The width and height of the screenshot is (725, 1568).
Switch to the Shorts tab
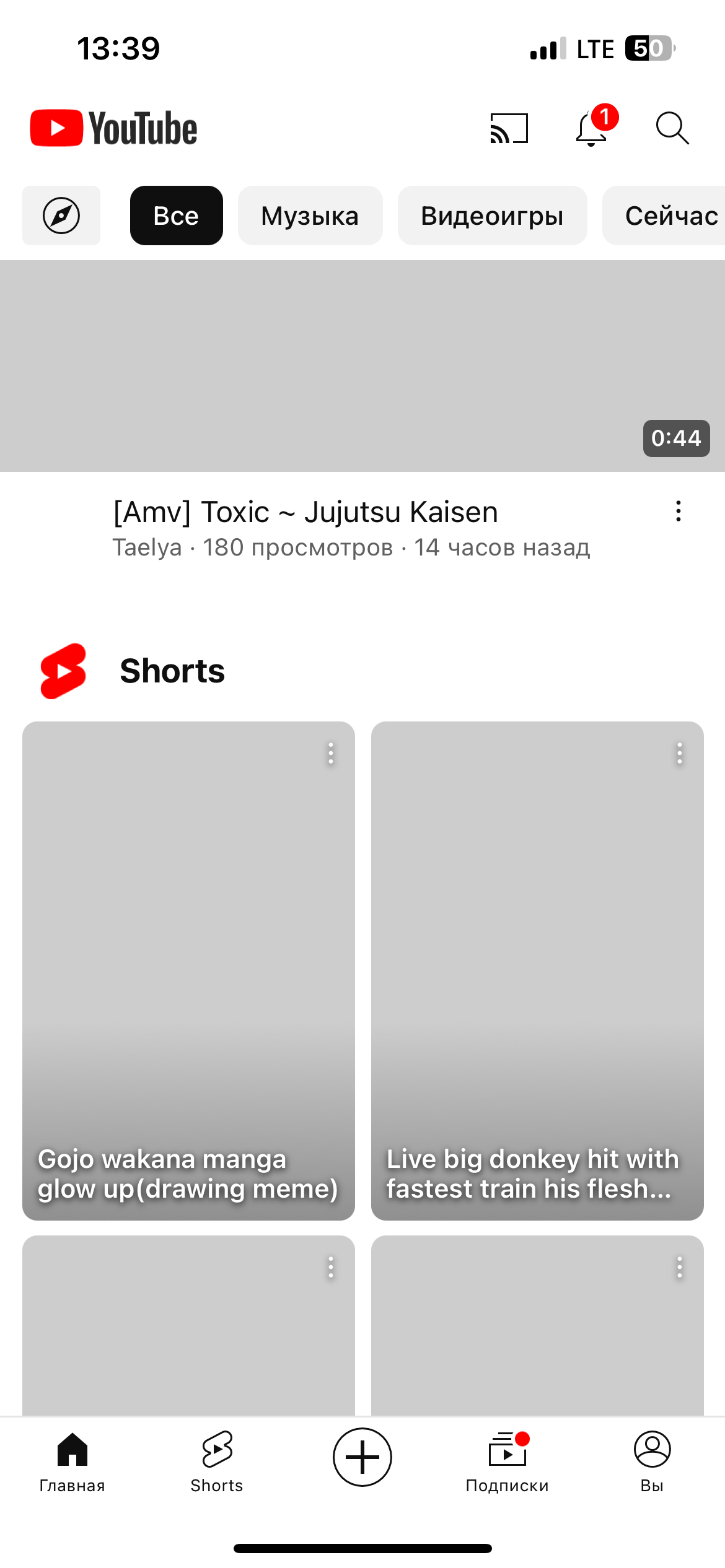[x=217, y=1461]
